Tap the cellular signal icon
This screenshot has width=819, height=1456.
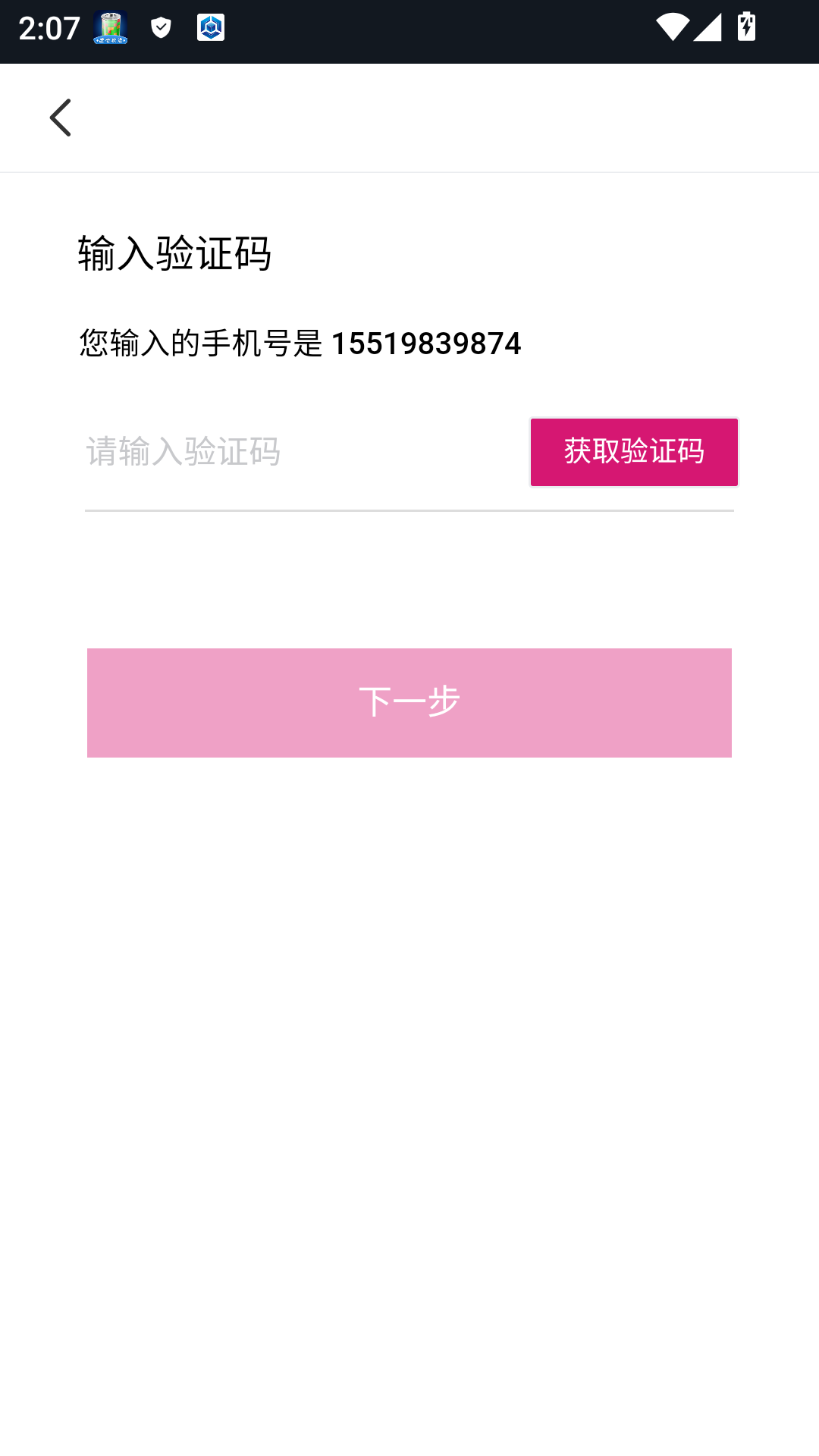[x=707, y=29]
